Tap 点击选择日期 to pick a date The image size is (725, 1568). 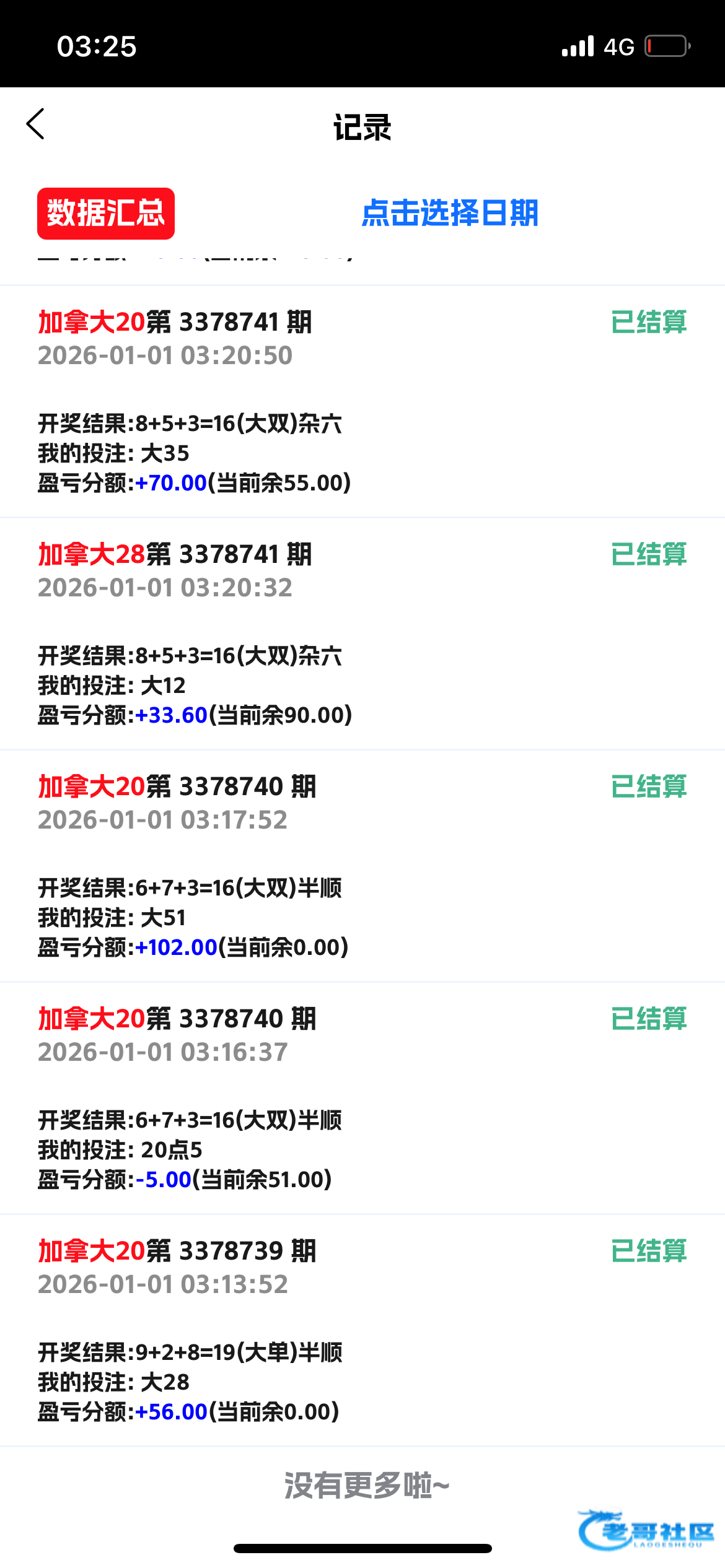point(450,214)
